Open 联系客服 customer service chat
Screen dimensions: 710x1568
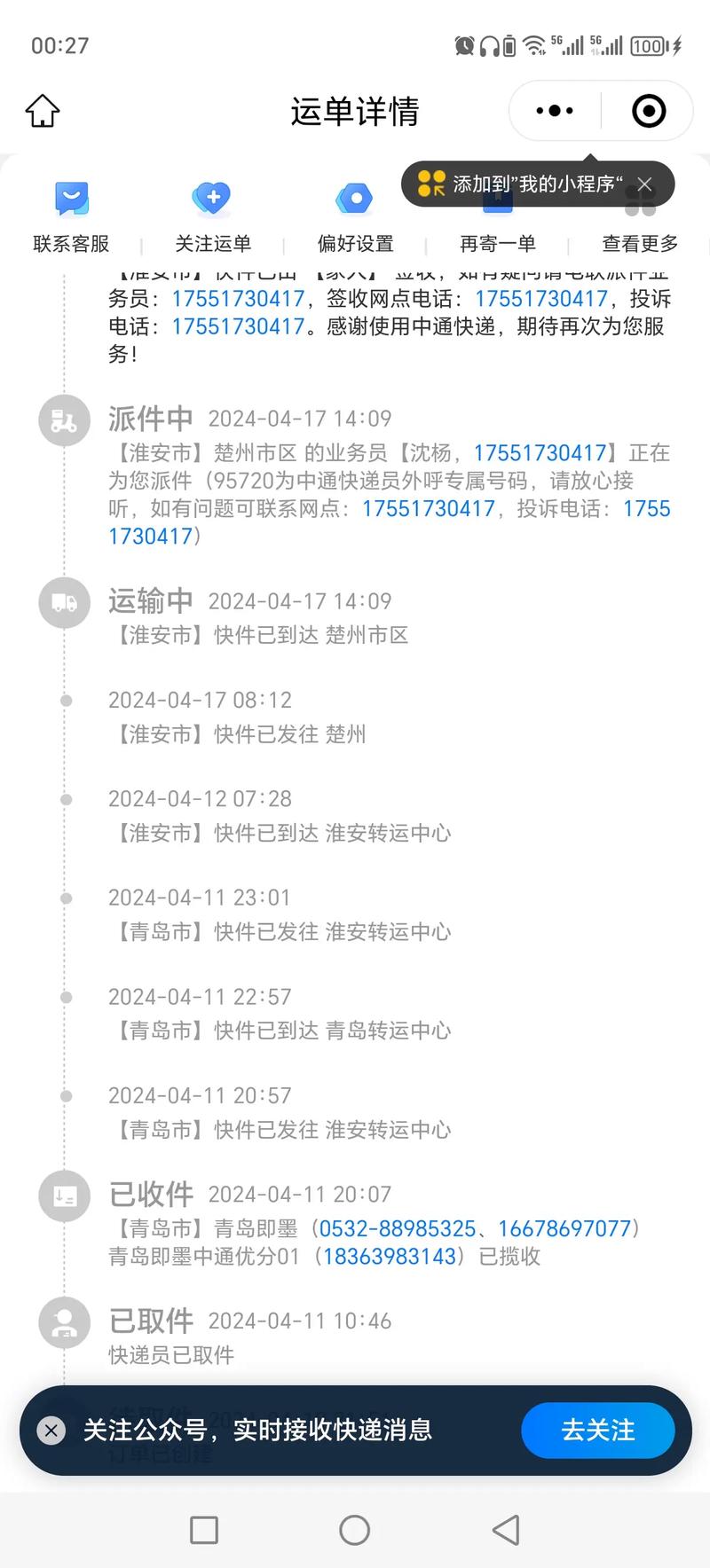[x=70, y=213]
